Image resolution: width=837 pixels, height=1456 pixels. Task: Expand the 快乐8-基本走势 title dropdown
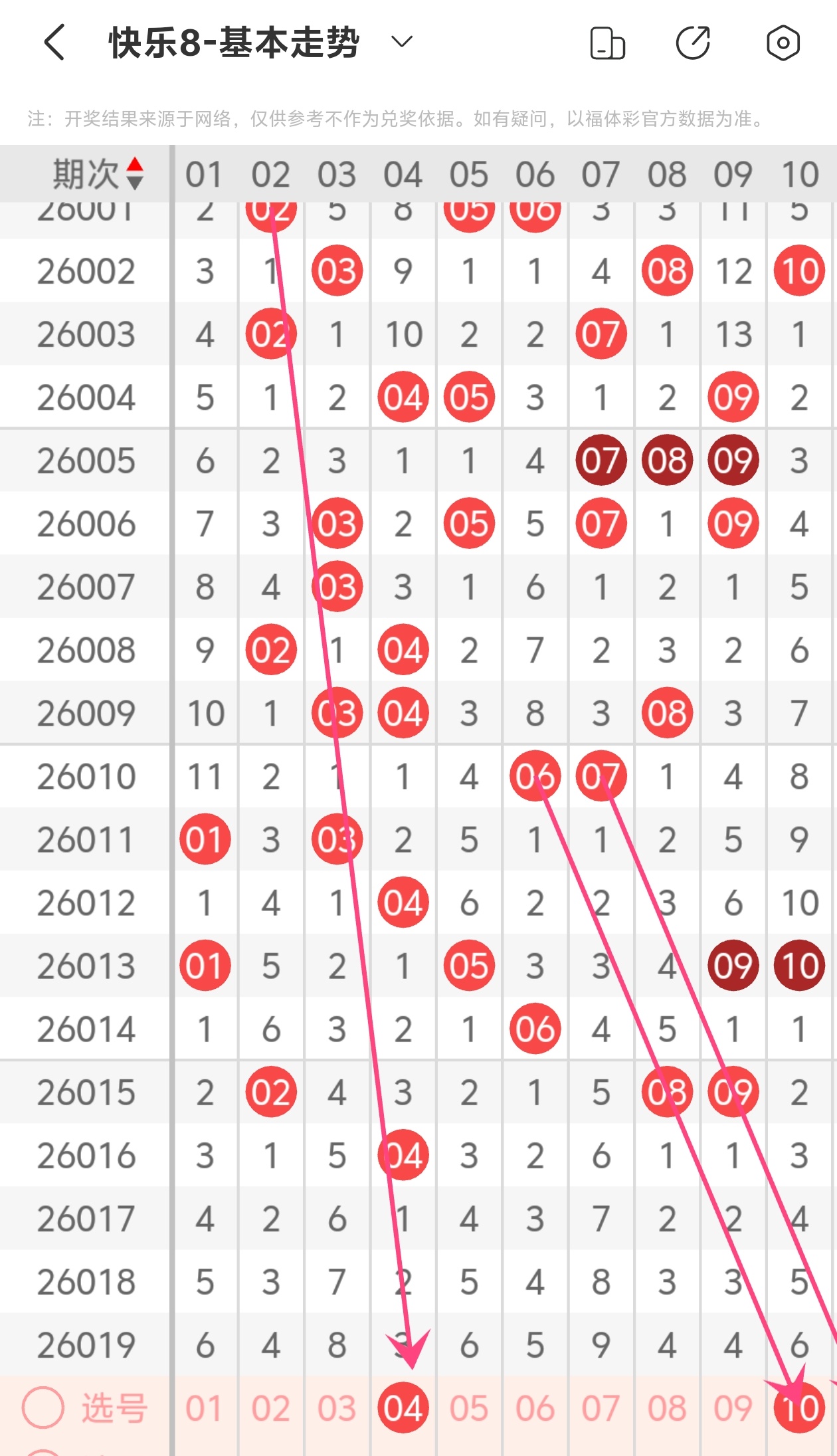point(402,43)
